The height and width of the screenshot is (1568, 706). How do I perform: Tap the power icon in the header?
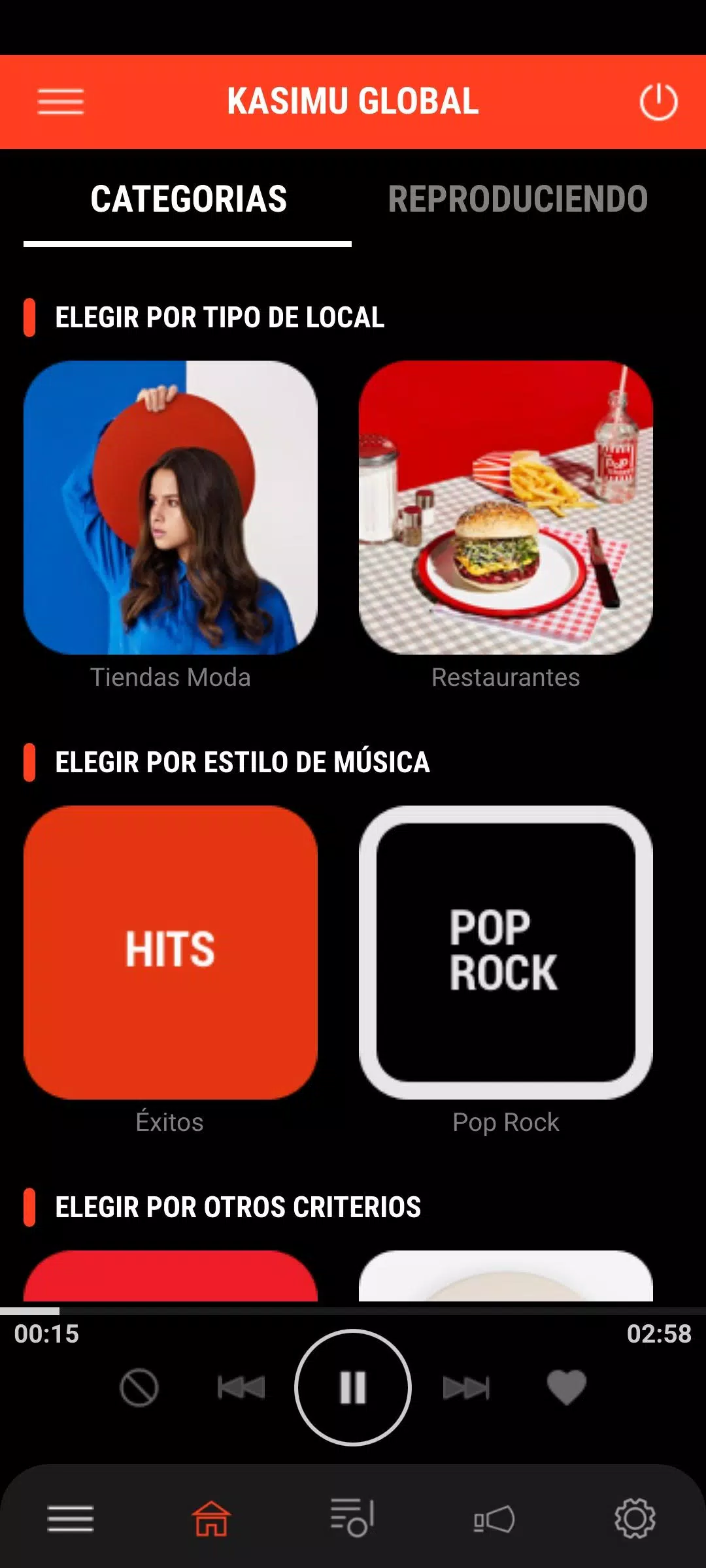(x=658, y=102)
